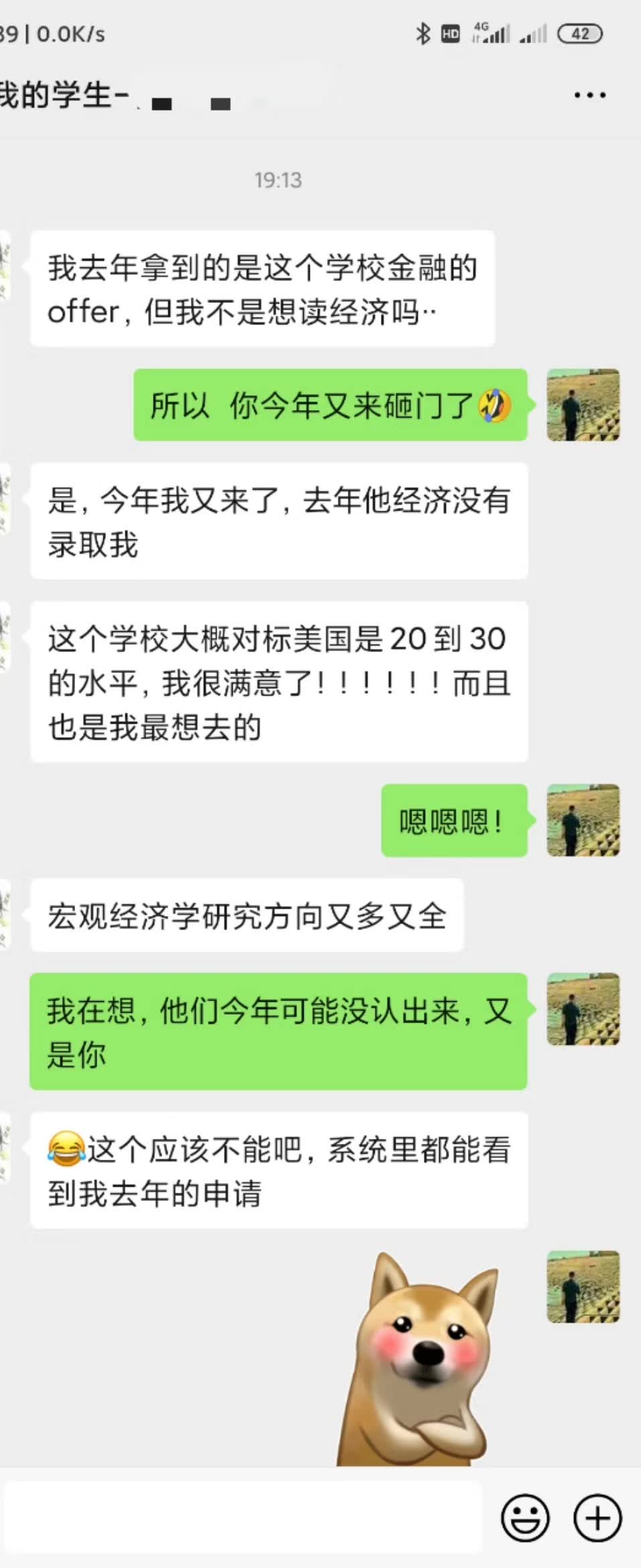641x1568 pixels.
Task: Open the plus attachment menu
Action: point(597,1518)
